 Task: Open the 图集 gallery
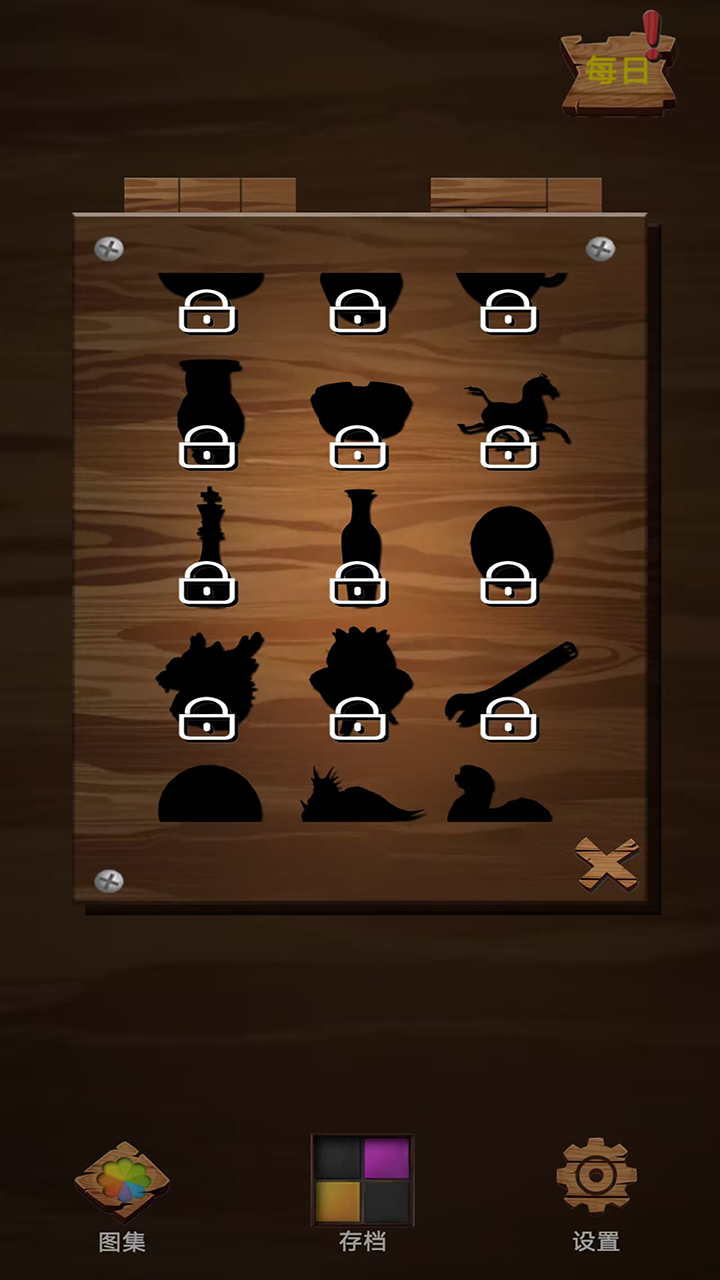point(122,1195)
